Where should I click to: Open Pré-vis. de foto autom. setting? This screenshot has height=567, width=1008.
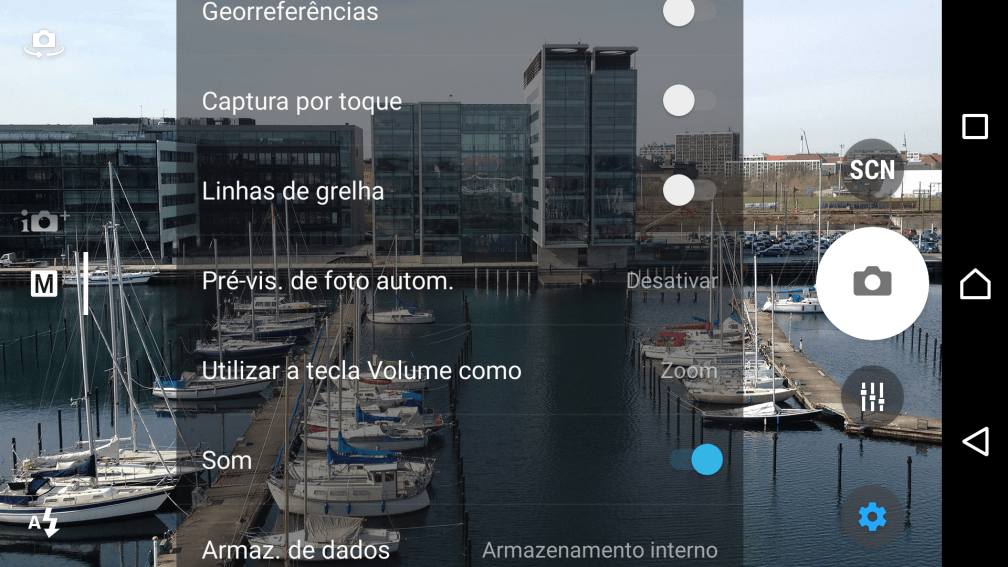[x=459, y=281]
